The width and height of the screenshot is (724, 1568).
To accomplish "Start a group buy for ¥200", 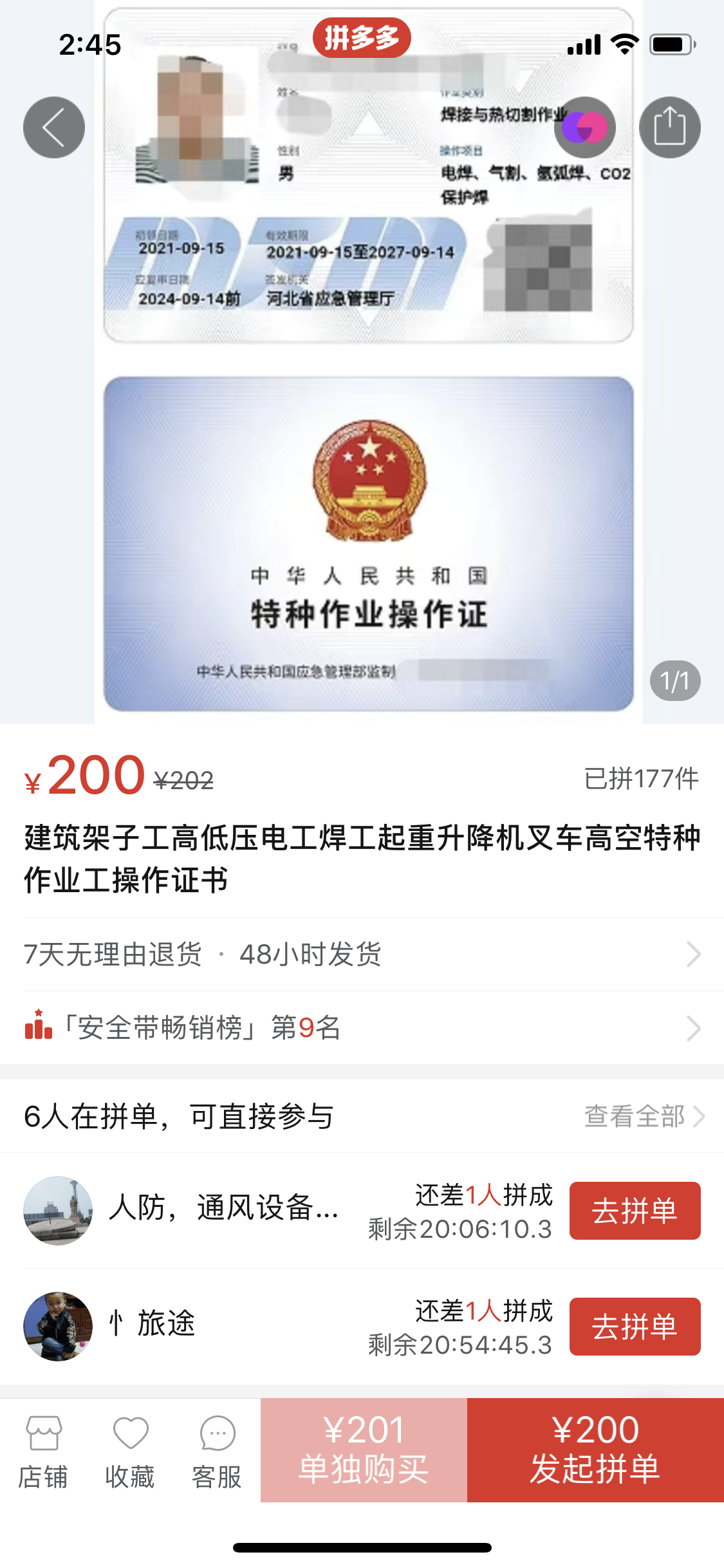I will coord(595,1450).
